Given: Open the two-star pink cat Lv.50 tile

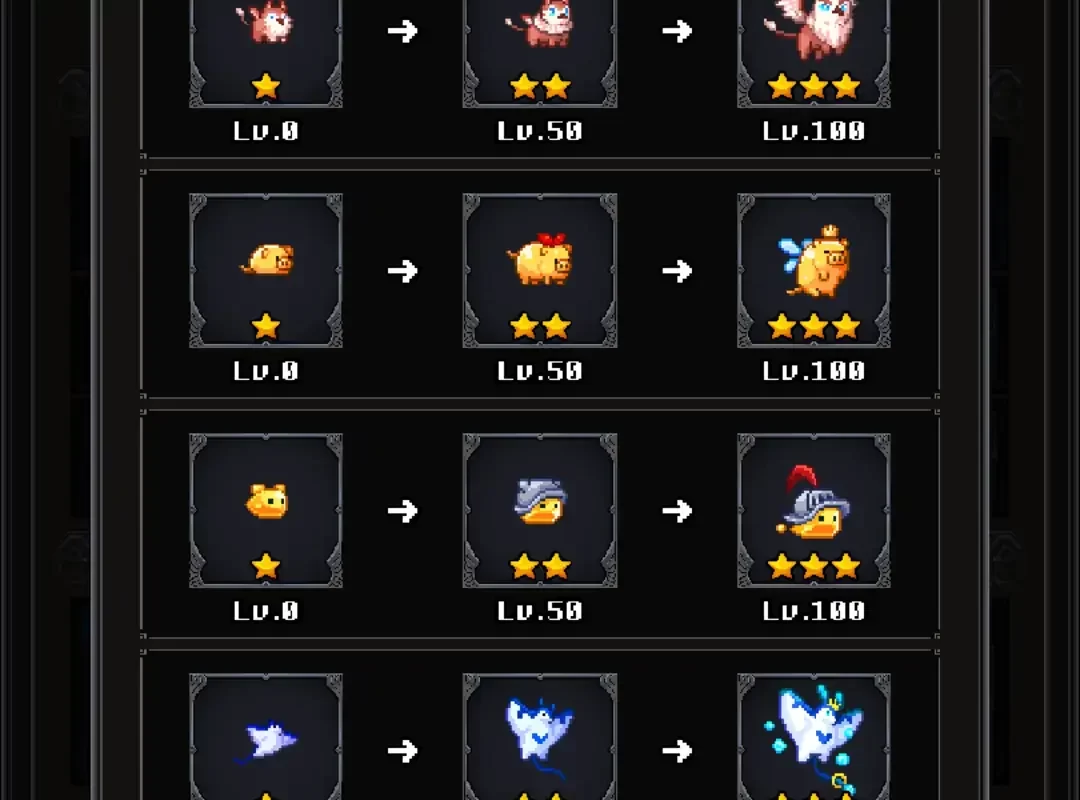Looking at the screenshot, I should pos(540,45).
